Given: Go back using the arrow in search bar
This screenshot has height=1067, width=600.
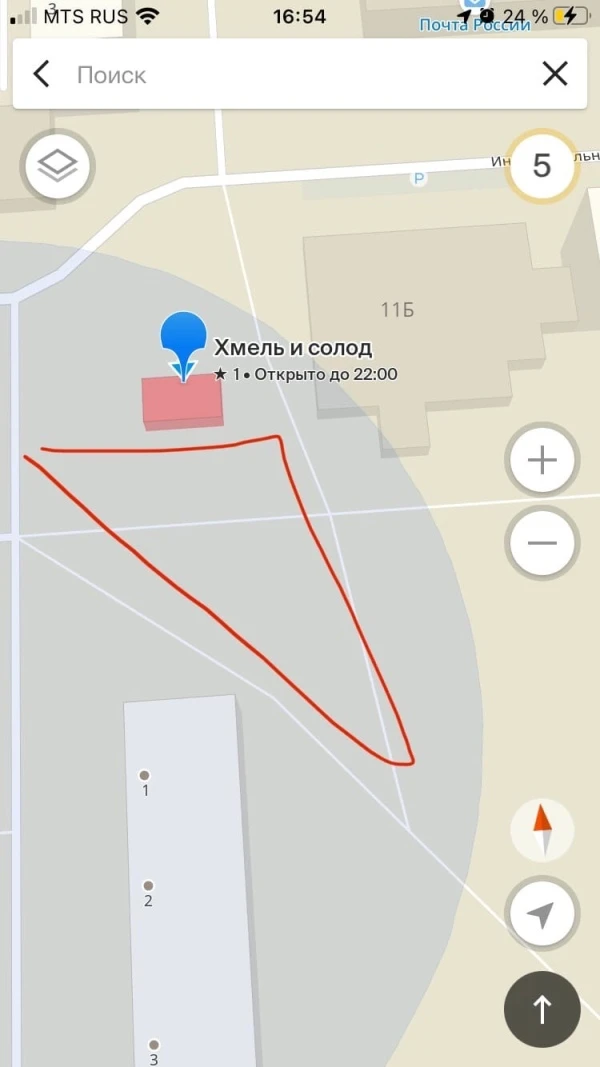Looking at the screenshot, I should pyautogui.click(x=41, y=74).
